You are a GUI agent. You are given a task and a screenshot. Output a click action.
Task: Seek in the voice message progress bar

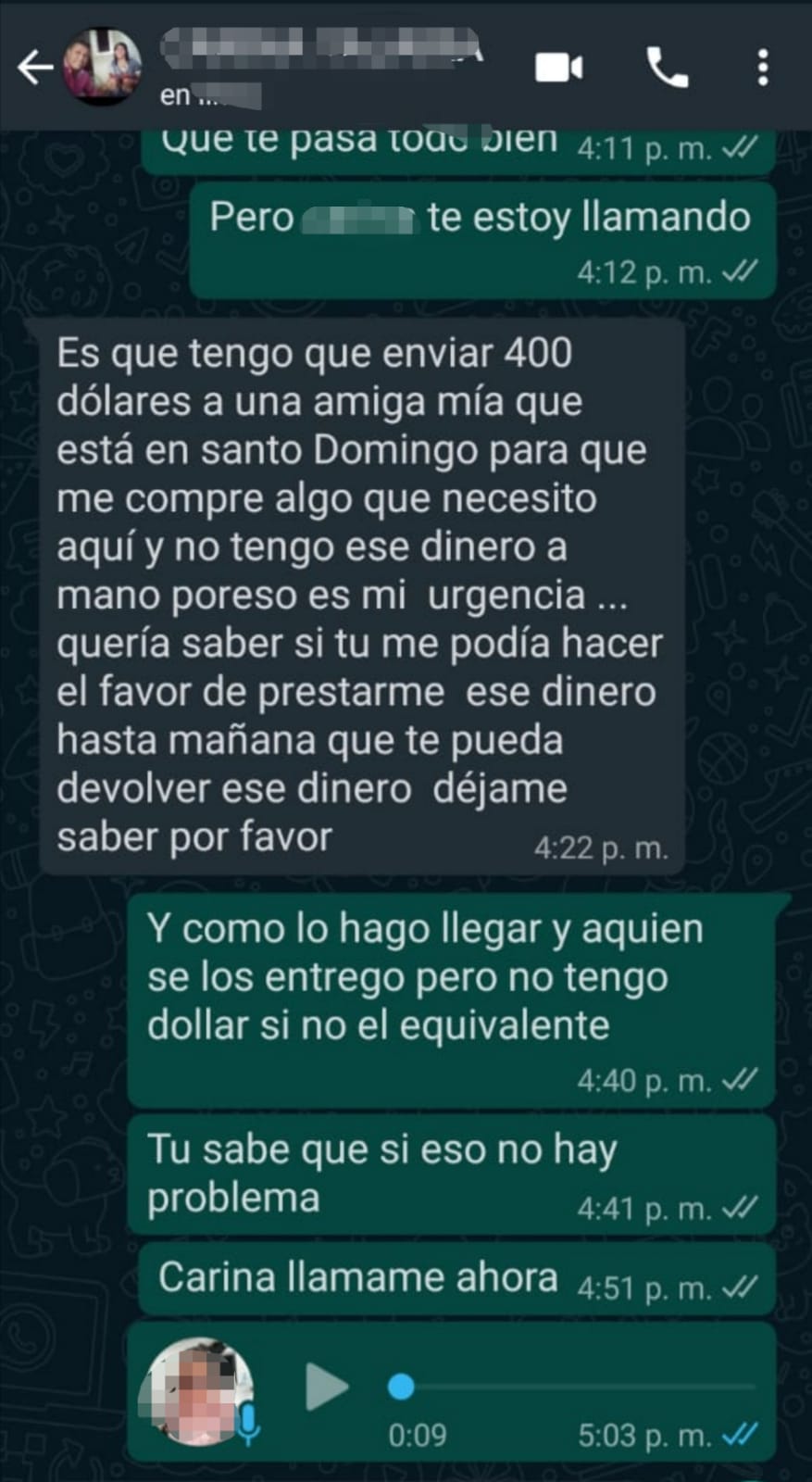pos(572,1387)
